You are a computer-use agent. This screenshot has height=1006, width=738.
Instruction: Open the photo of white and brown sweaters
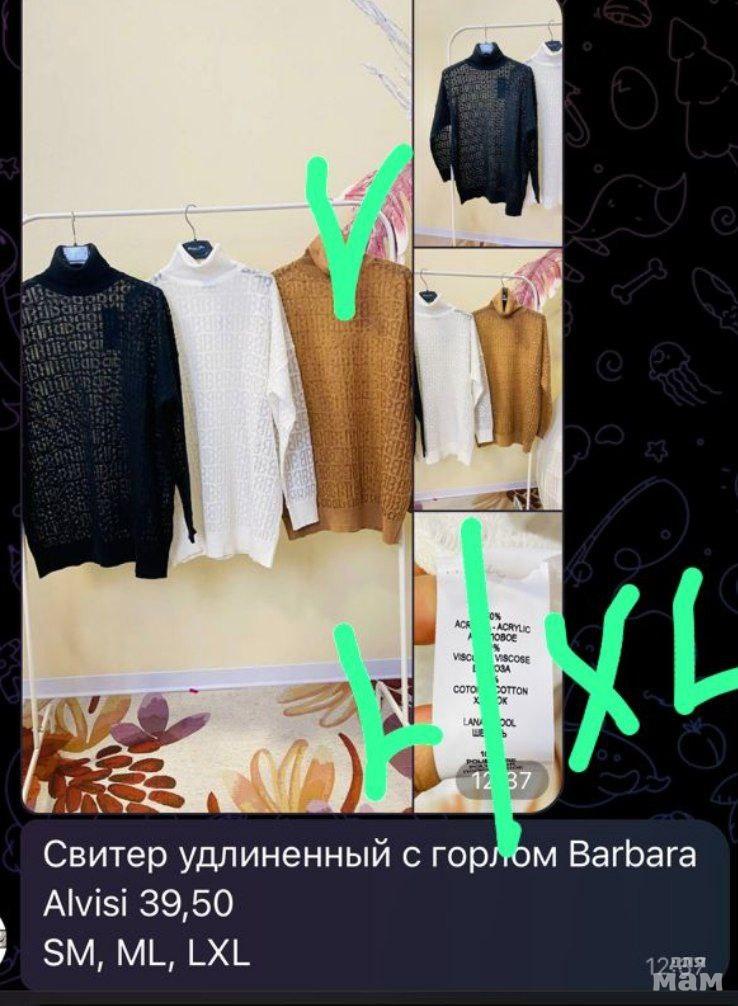(488, 380)
